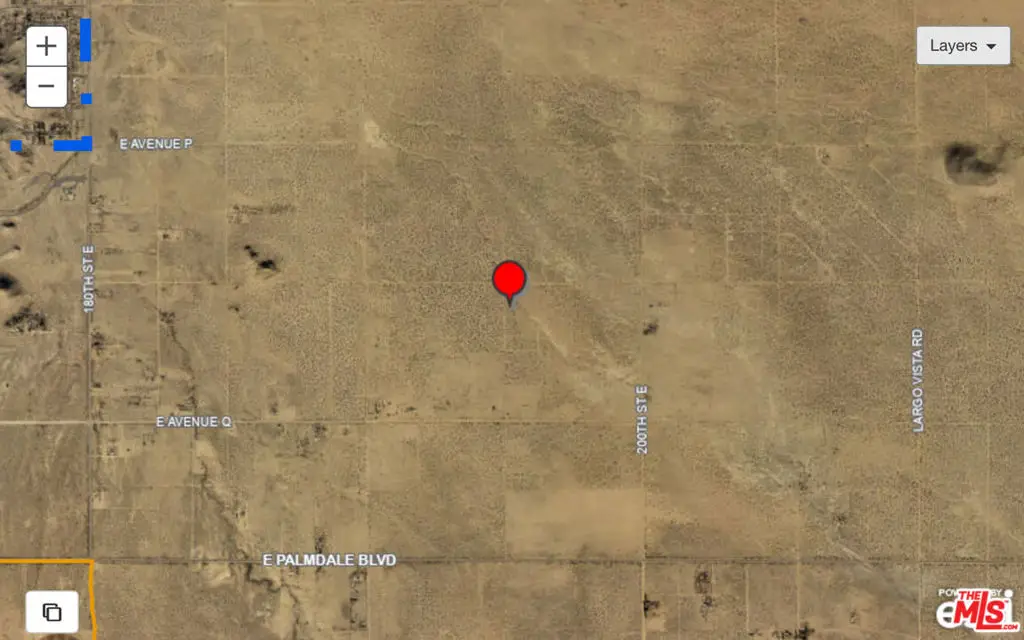Zoom out of the map
This screenshot has width=1024, height=640.
click(x=47, y=87)
